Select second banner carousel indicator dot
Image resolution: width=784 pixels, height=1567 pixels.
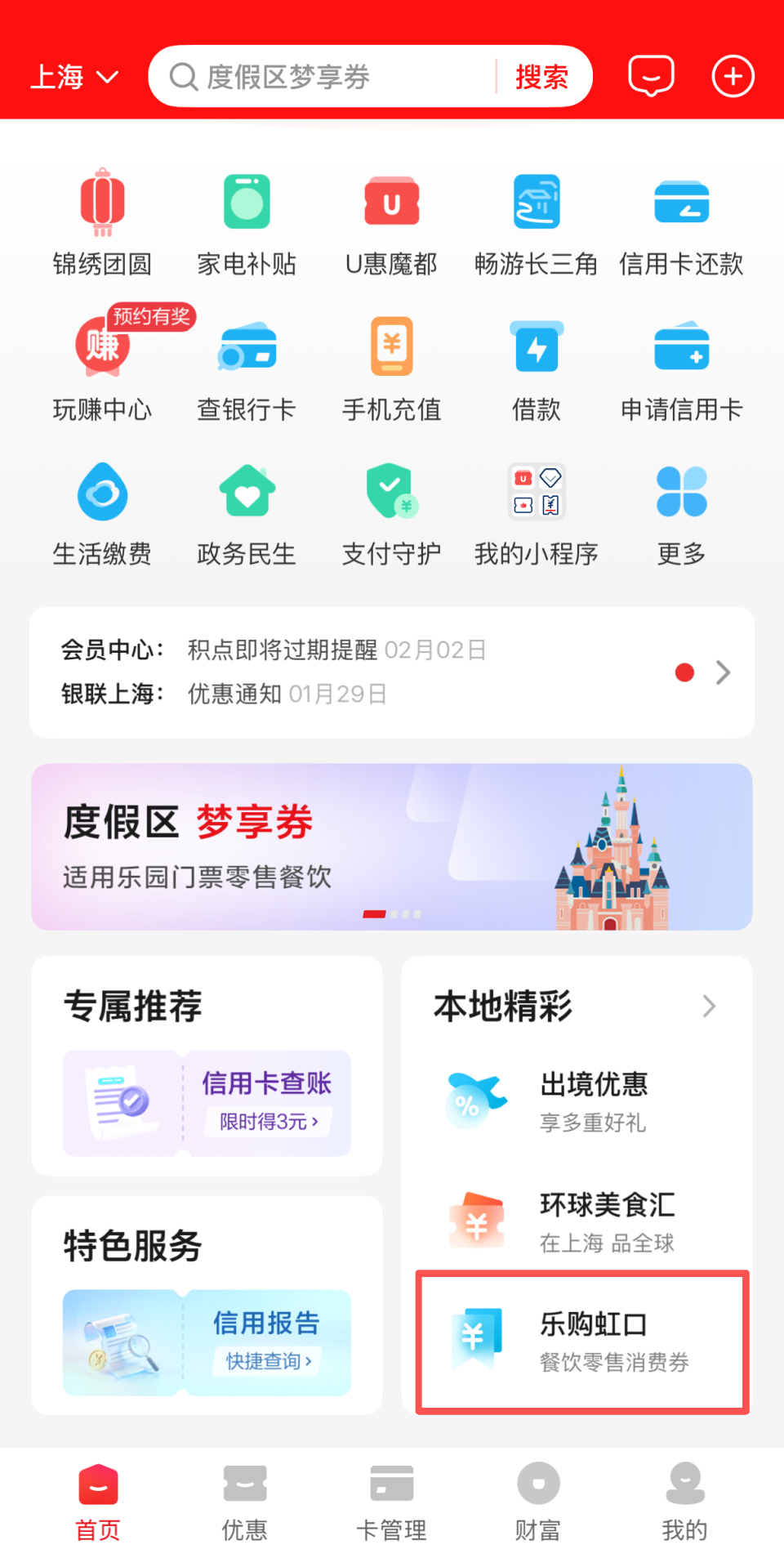pos(395,915)
